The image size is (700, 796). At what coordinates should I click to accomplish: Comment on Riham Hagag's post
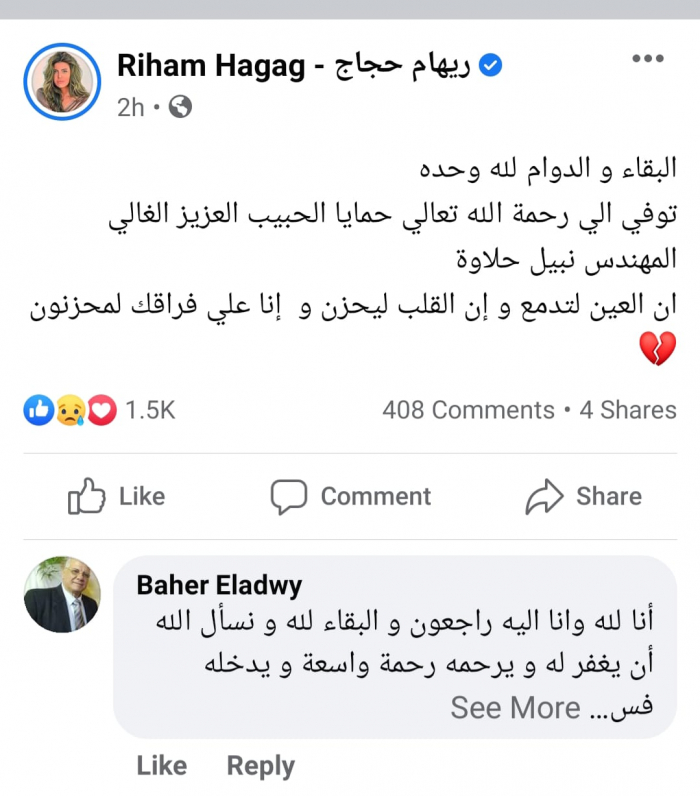click(x=350, y=496)
